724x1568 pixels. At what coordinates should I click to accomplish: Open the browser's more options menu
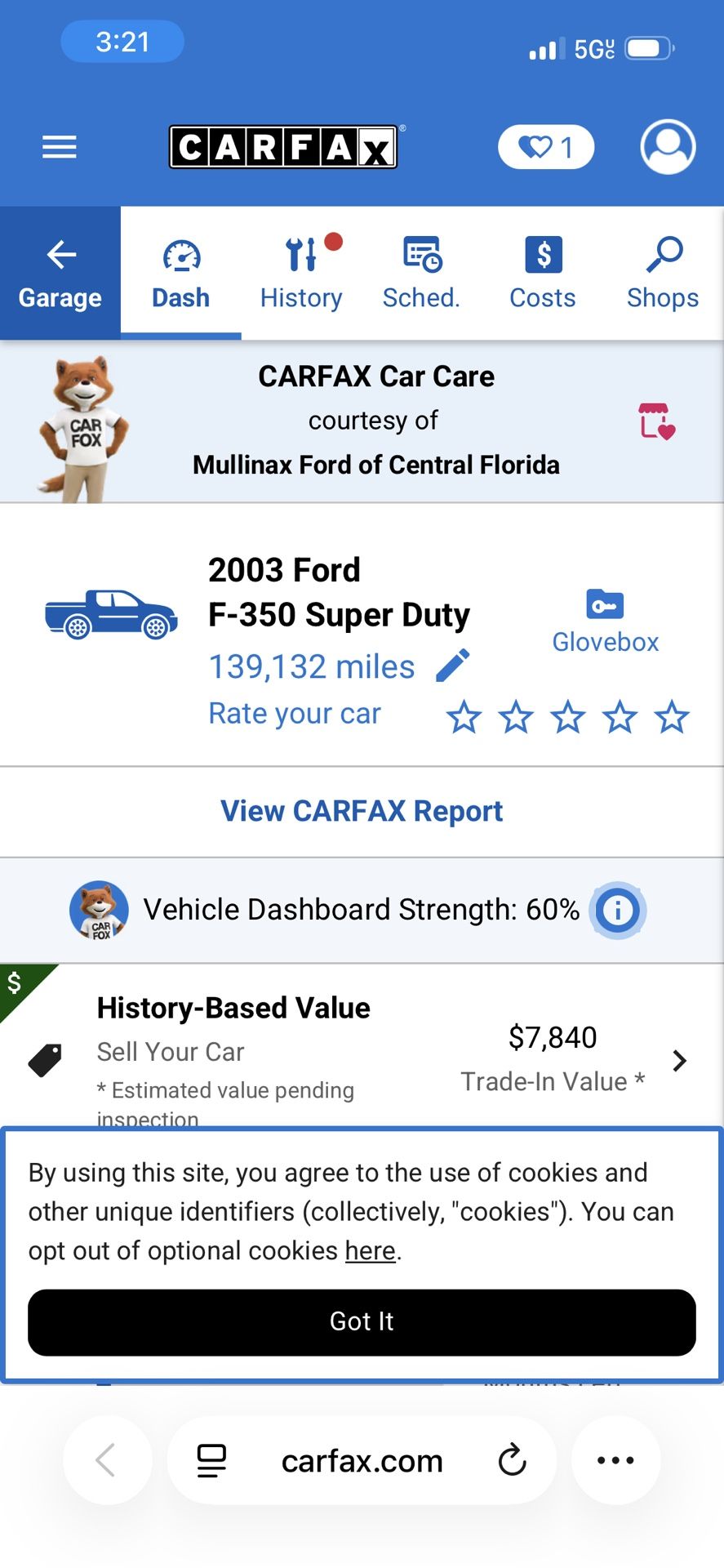pos(615,1460)
